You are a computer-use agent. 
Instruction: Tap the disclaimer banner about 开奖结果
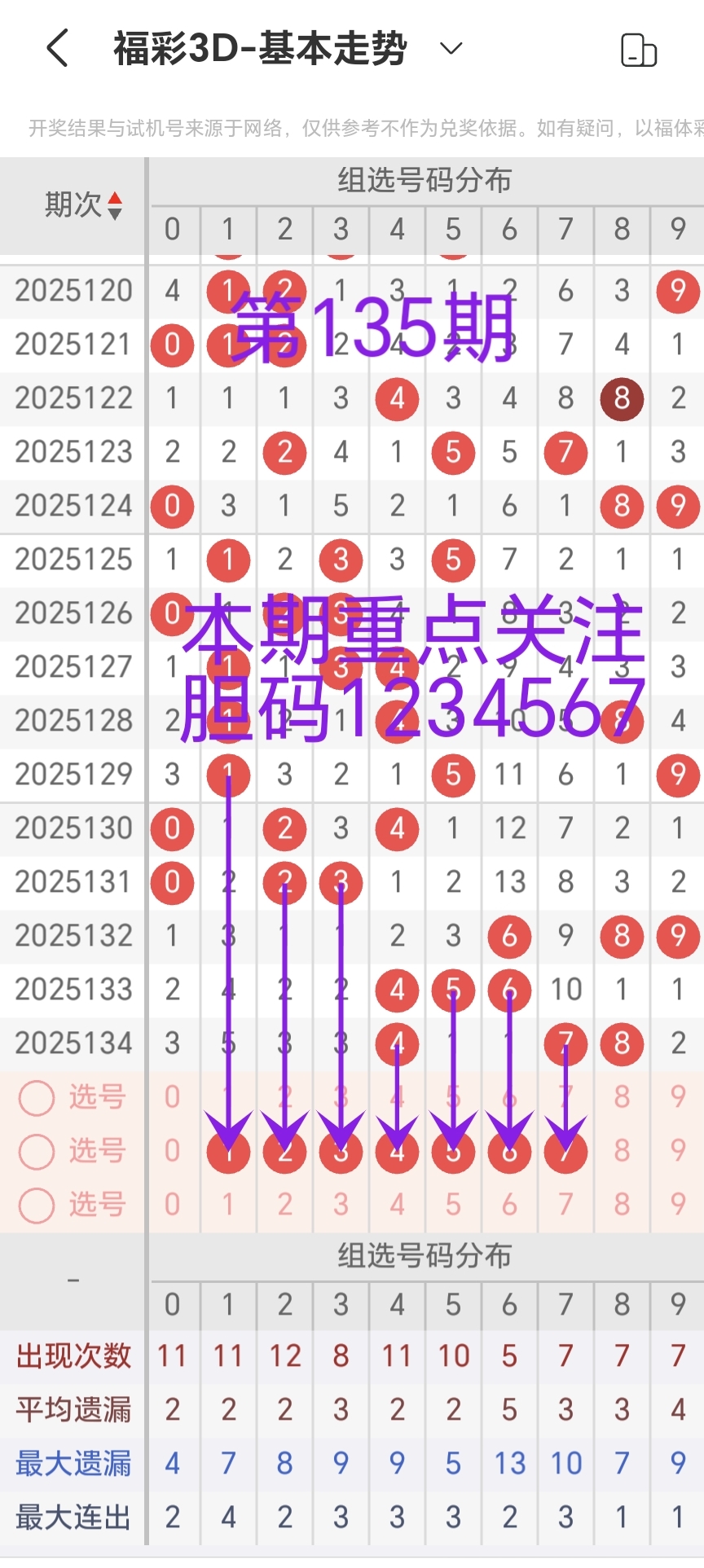pyautogui.click(x=352, y=127)
